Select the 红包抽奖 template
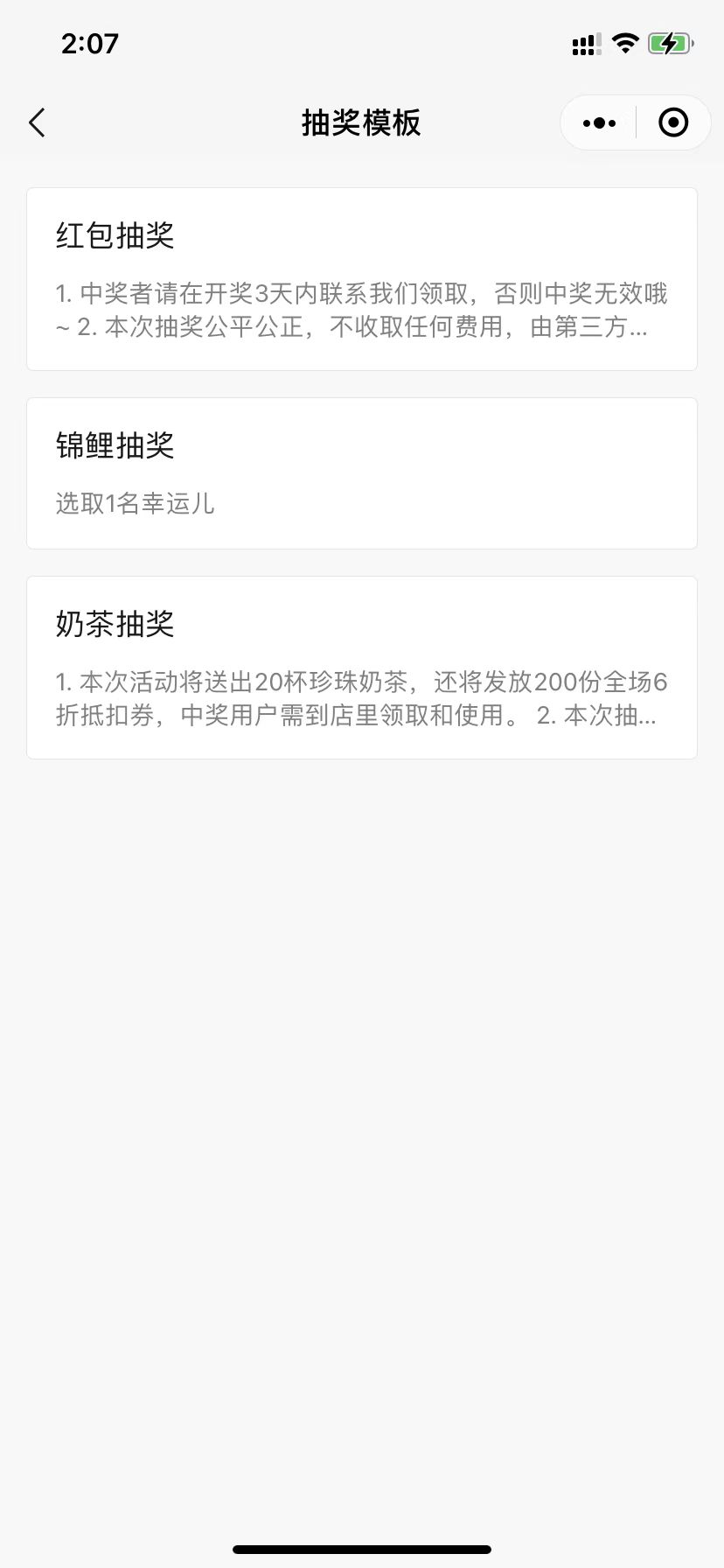 (x=362, y=279)
